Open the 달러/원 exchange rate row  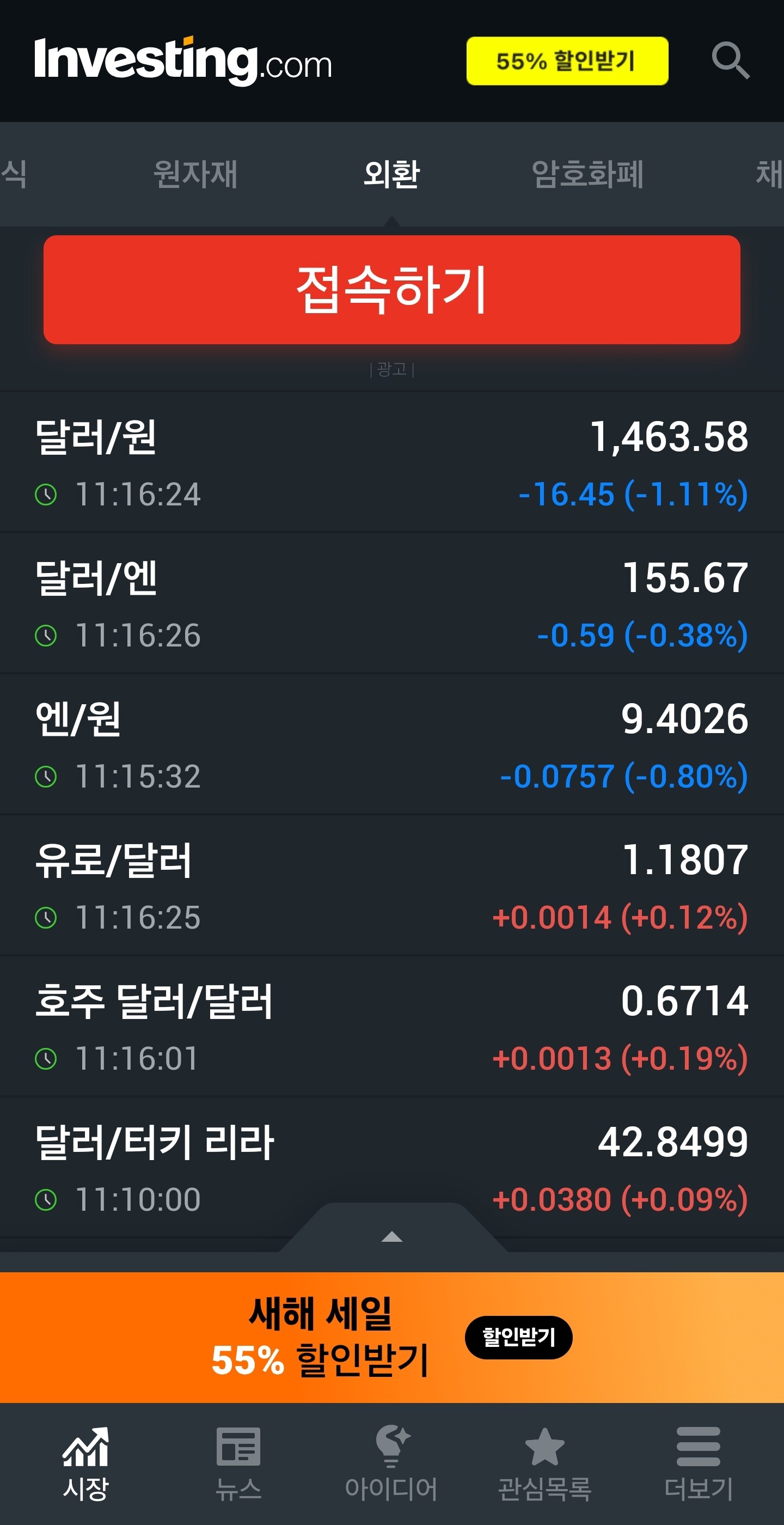coord(391,462)
